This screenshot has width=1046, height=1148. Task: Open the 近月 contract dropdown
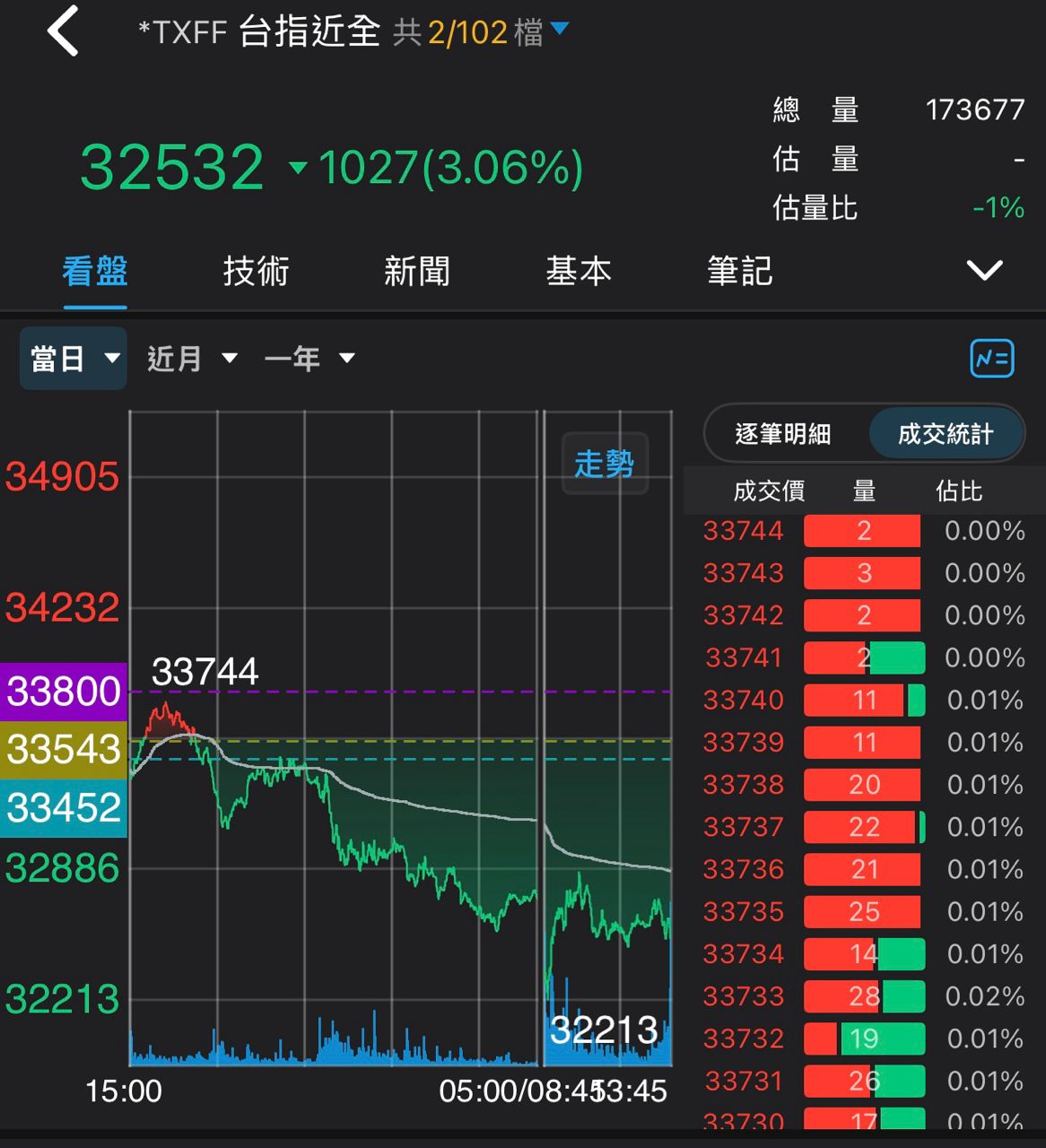pyautogui.click(x=192, y=359)
